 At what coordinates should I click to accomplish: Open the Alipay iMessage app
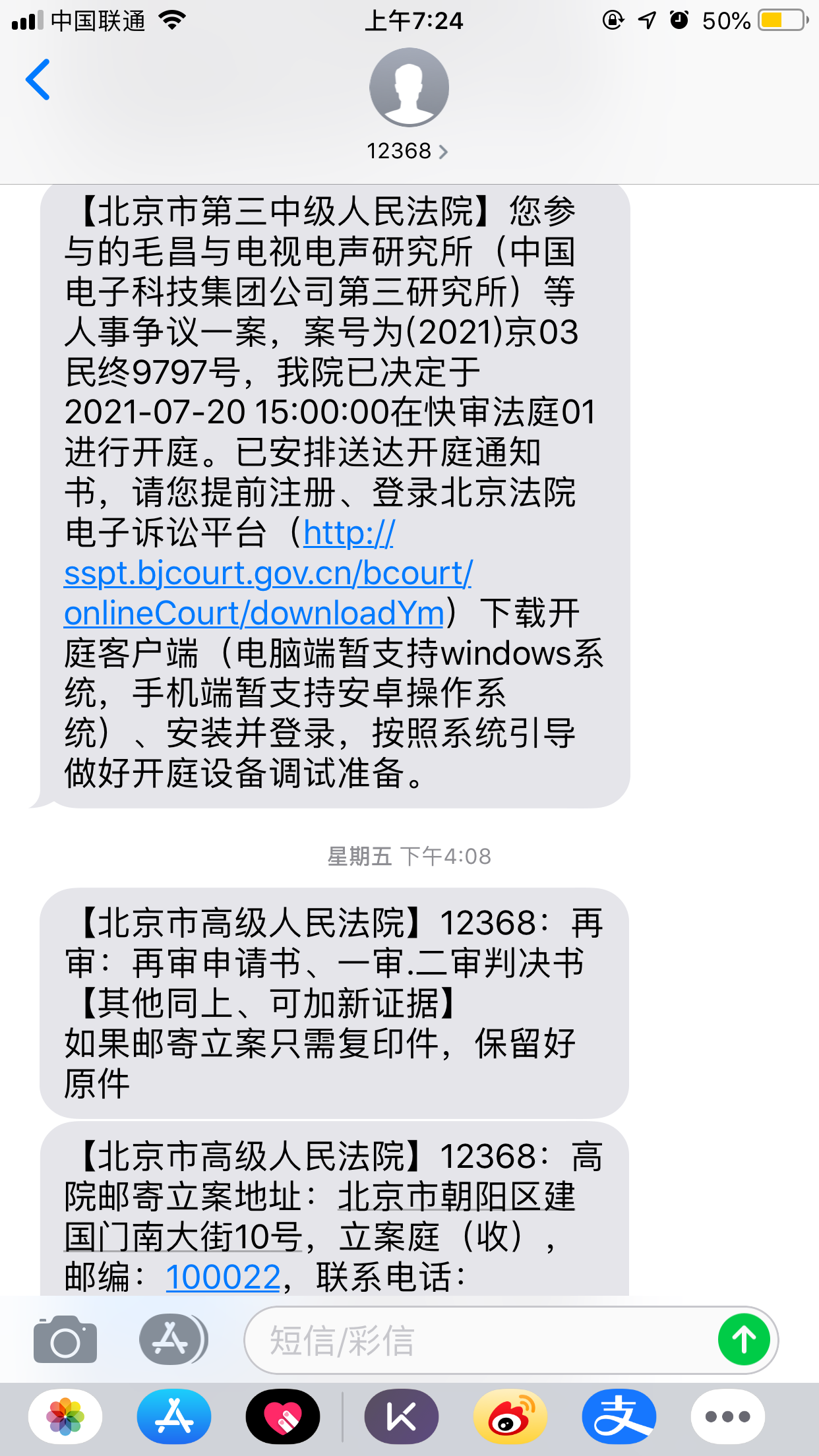coord(619,1416)
